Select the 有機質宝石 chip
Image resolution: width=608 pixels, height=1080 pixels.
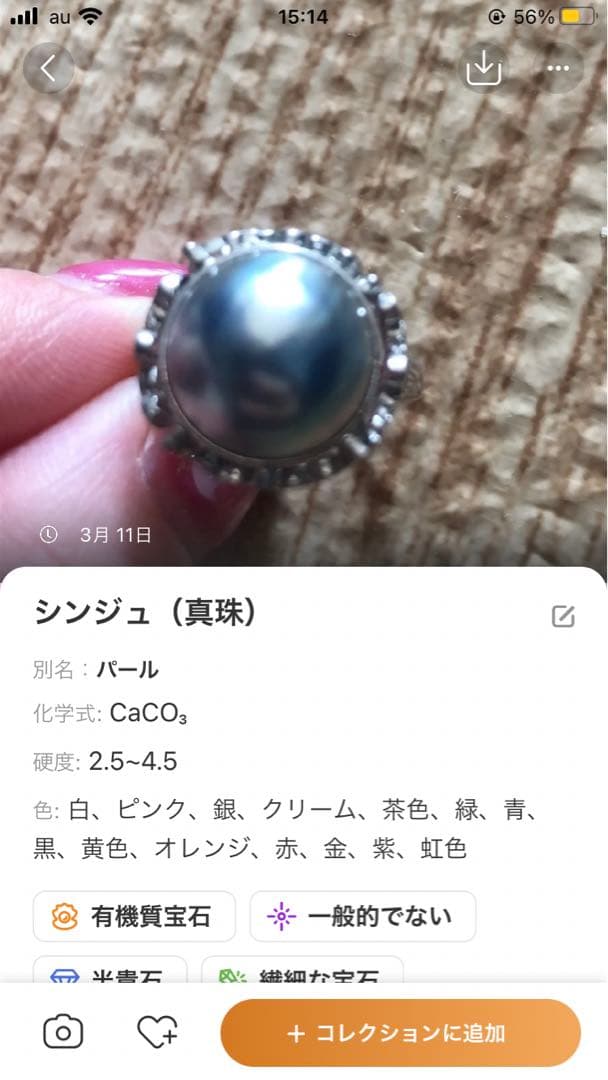134,916
